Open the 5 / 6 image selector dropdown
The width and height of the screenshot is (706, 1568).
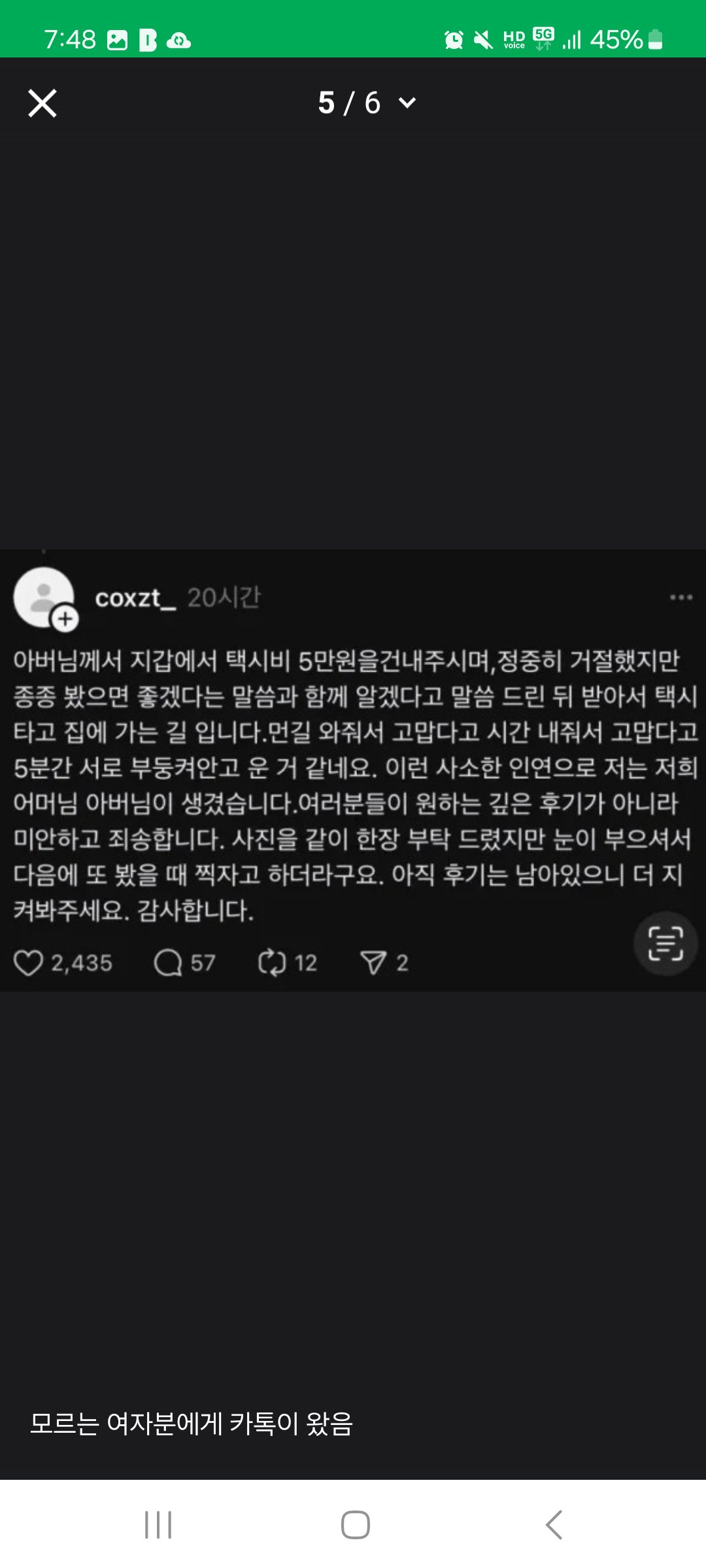tap(366, 103)
